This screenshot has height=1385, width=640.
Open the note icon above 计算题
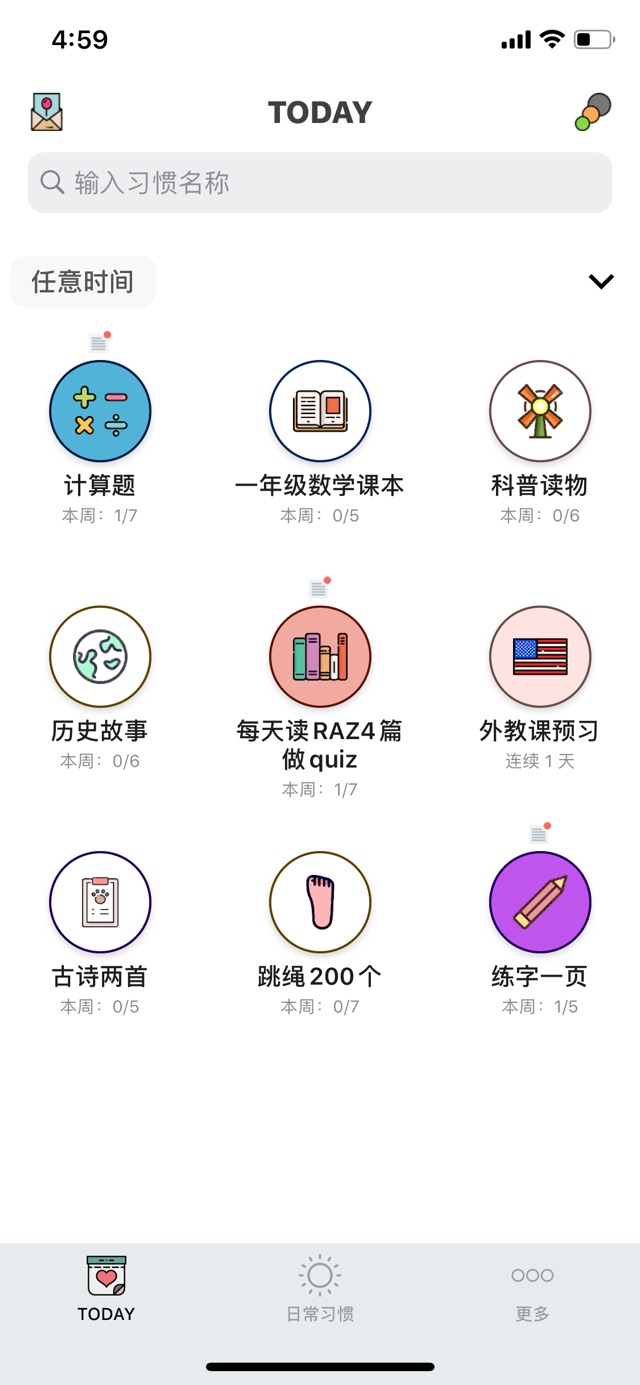[x=100, y=342]
